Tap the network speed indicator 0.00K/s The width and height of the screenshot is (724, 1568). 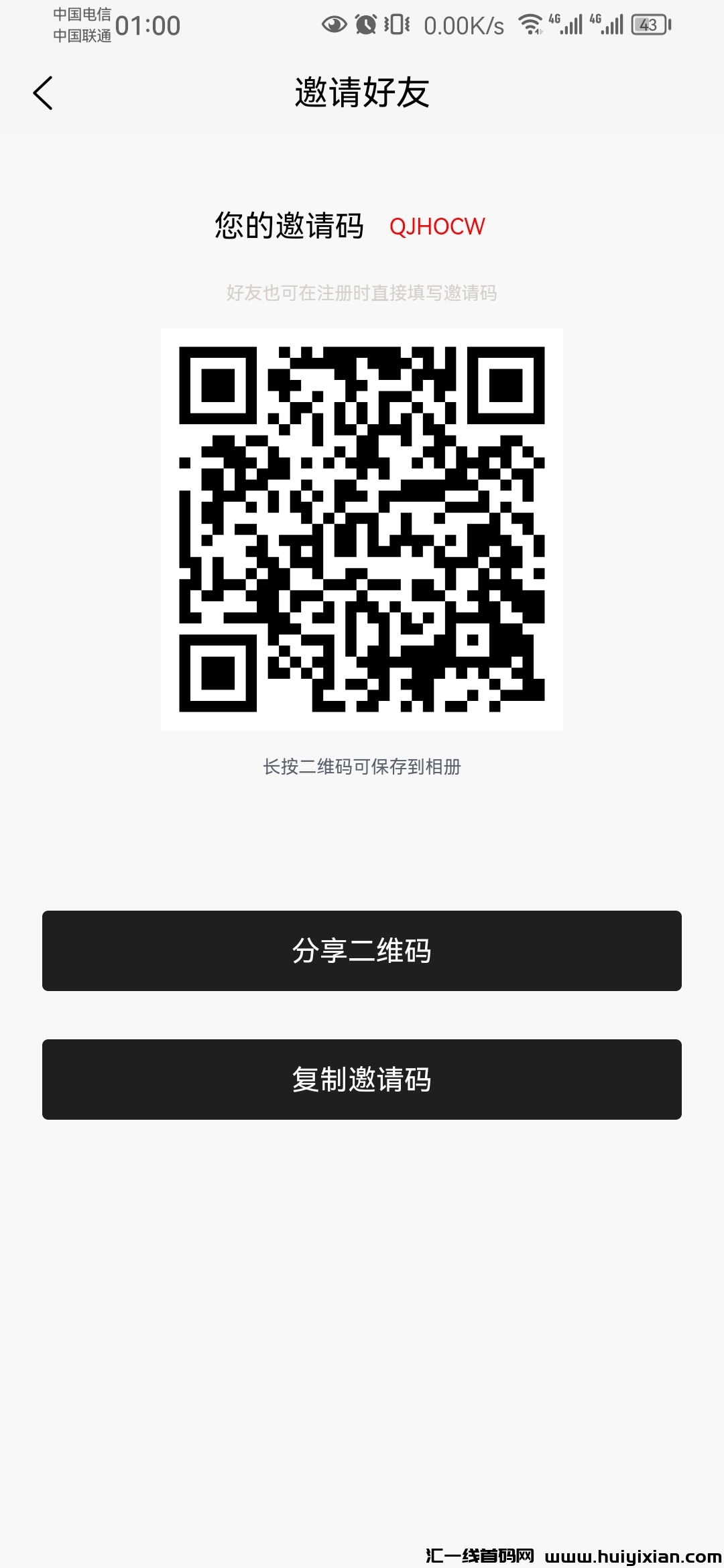[x=461, y=25]
